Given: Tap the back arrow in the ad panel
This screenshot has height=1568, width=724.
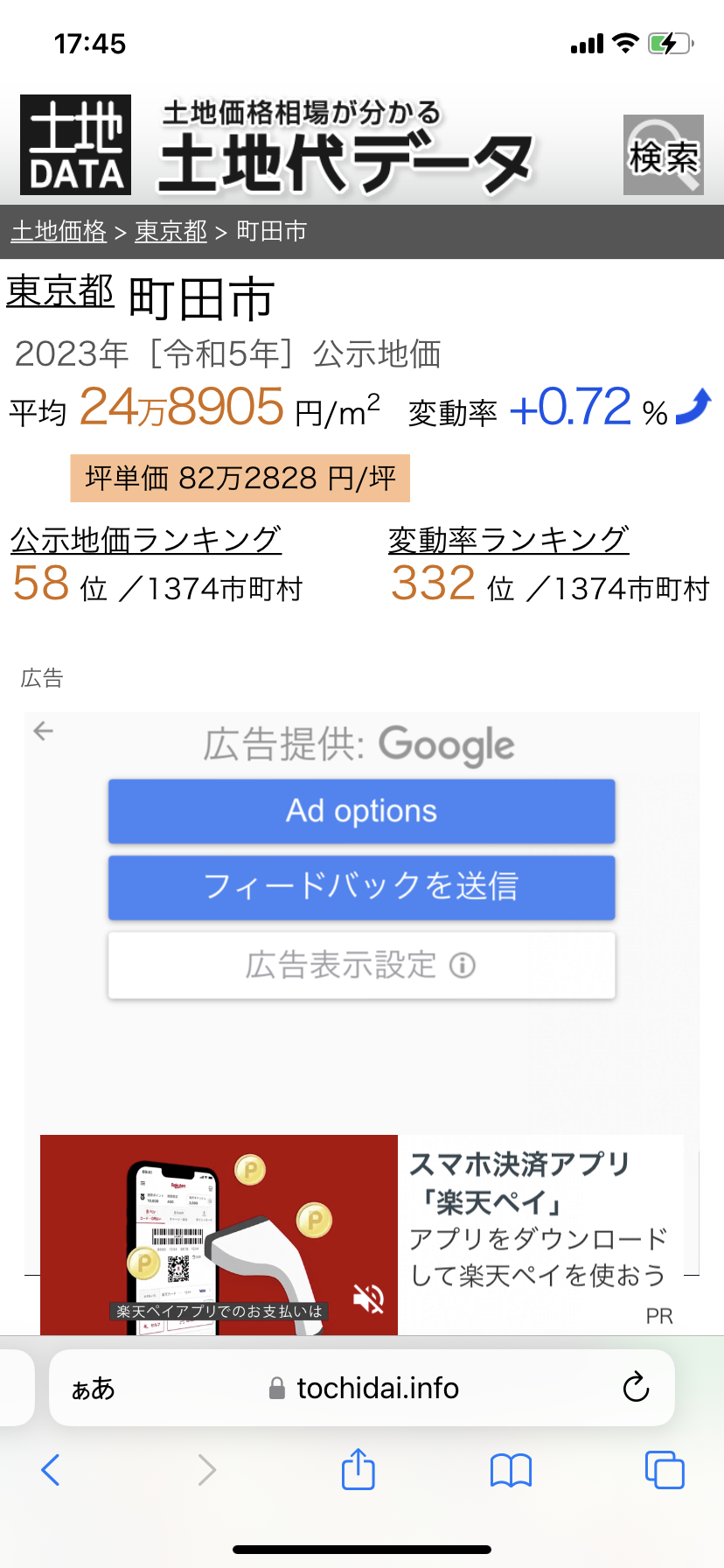Looking at the screenshot, I should (x=44, y=731).
